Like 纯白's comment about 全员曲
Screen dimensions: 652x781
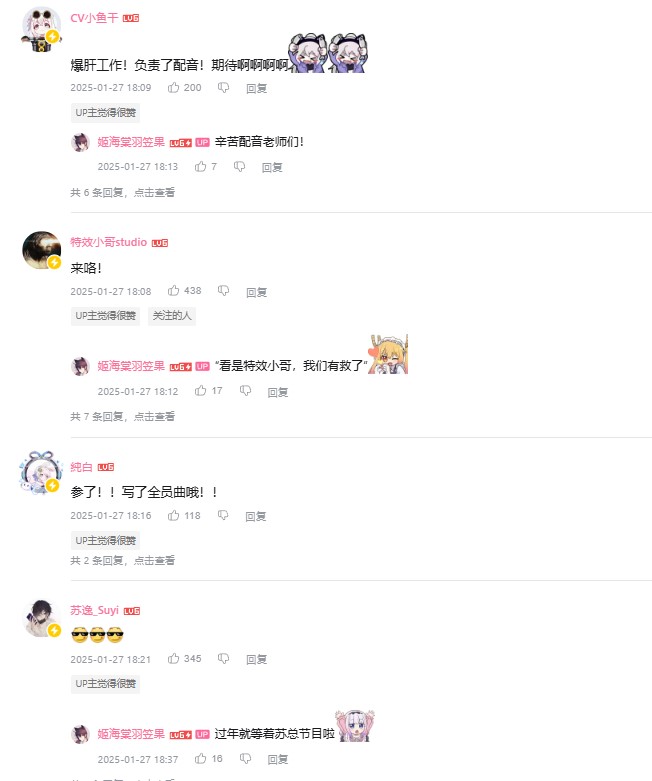point(174,516)
